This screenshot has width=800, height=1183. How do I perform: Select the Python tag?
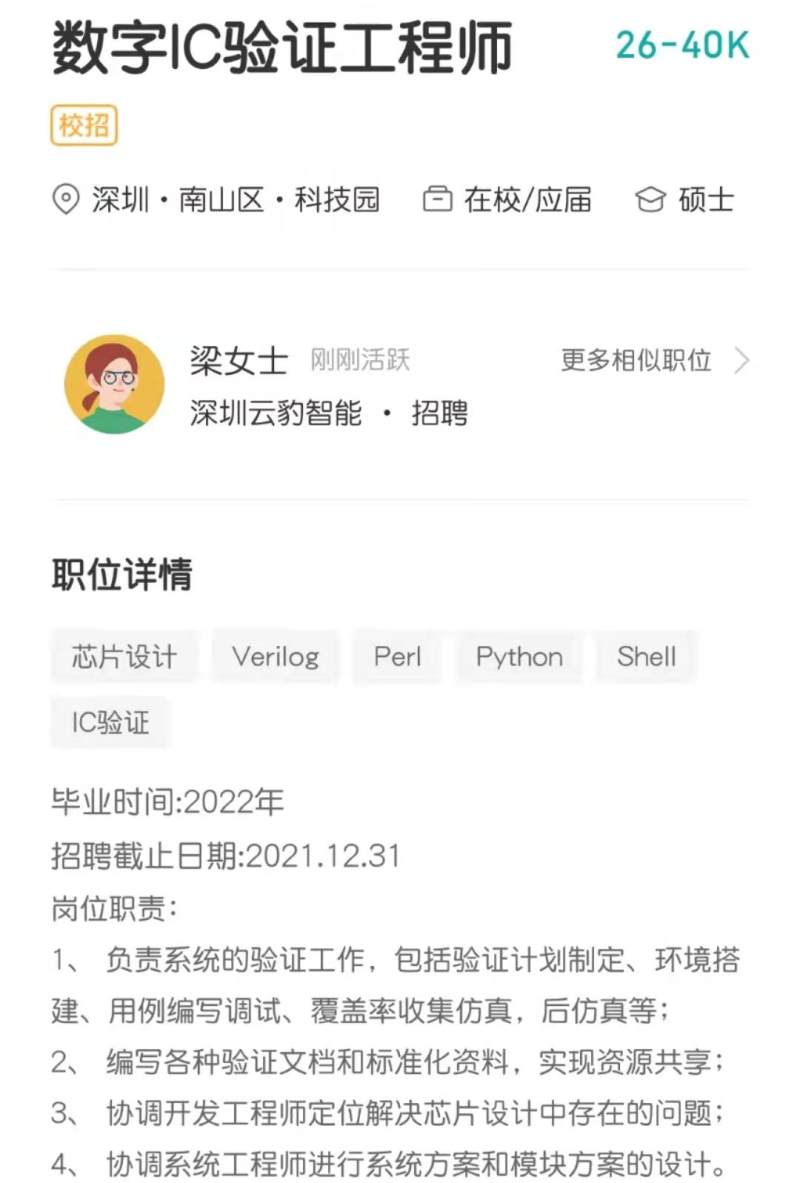click(x=519, y=657)
